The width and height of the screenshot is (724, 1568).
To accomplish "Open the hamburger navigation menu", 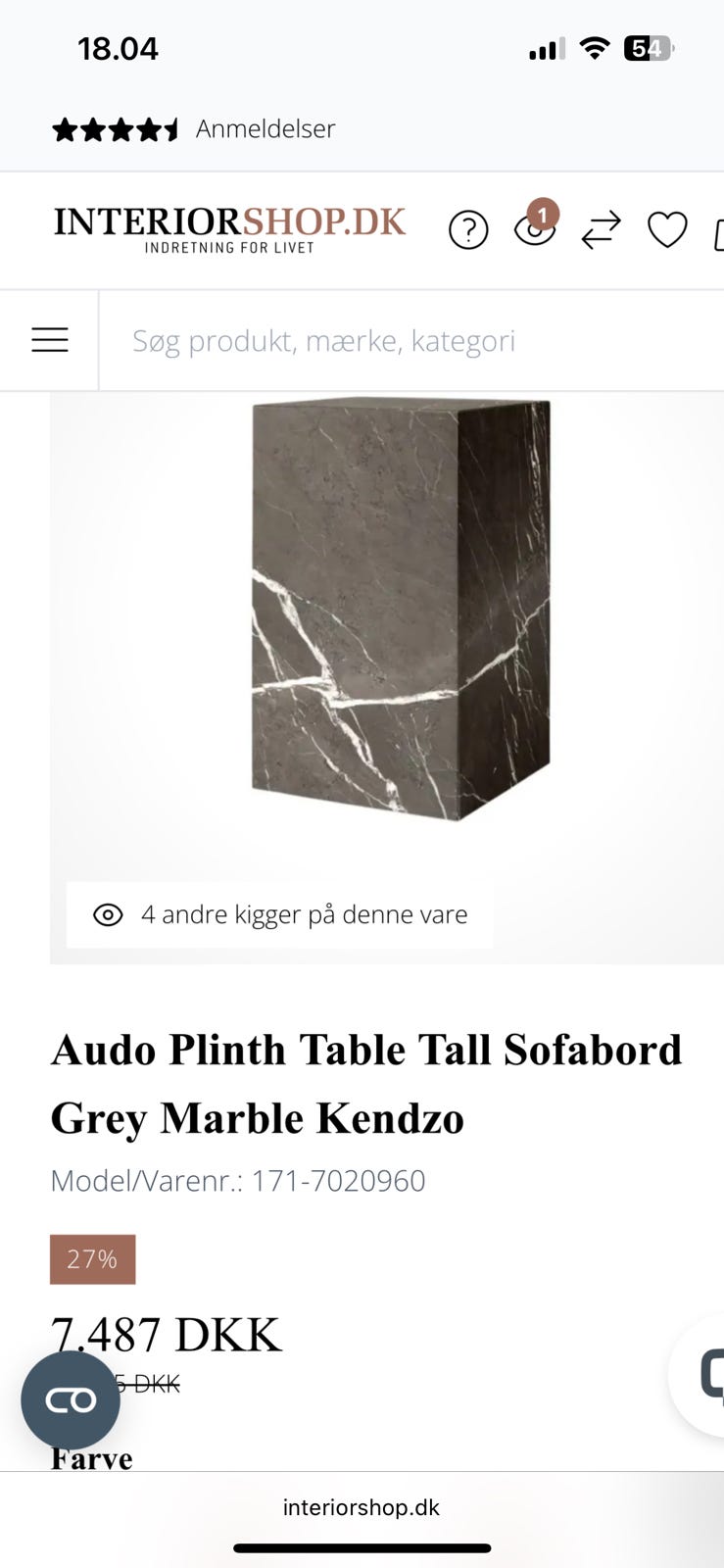I will tap(49, 339).
